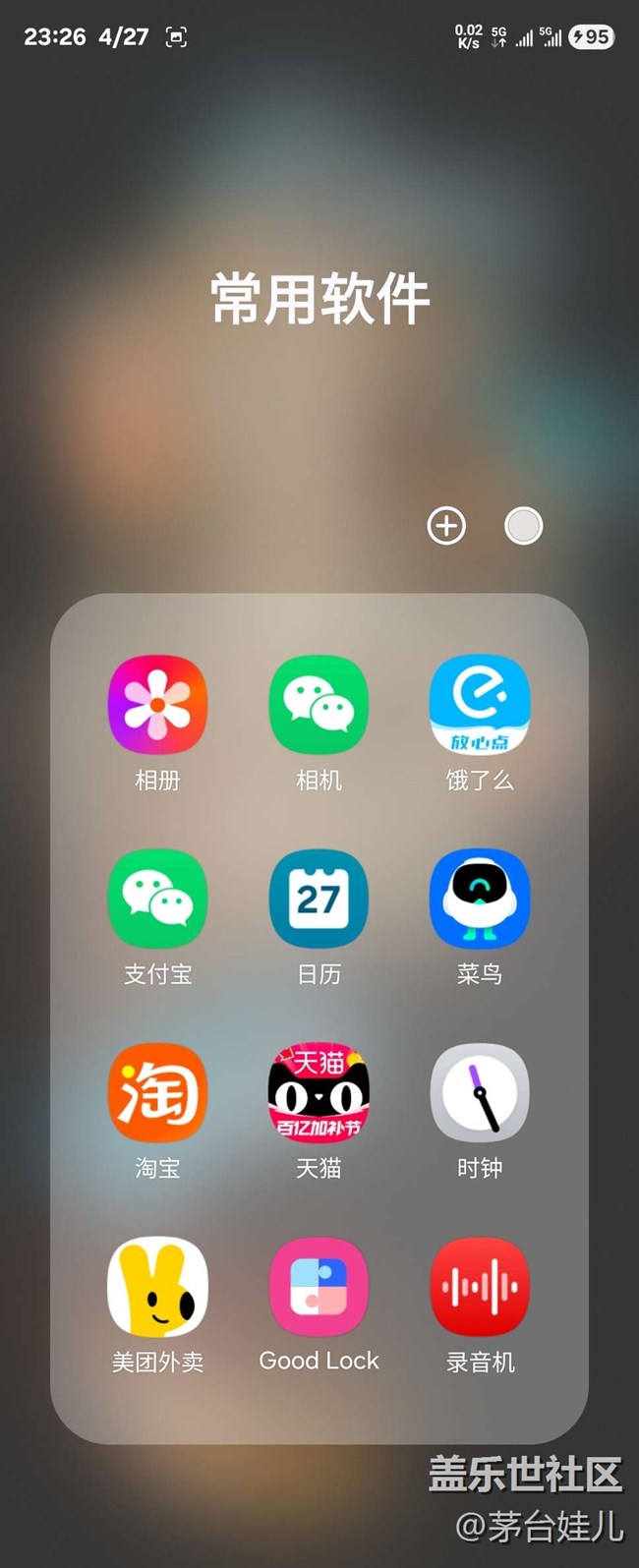639x1568 pixels.
Task: Open the 相册 gallery app
Action: tap(157, 705)
